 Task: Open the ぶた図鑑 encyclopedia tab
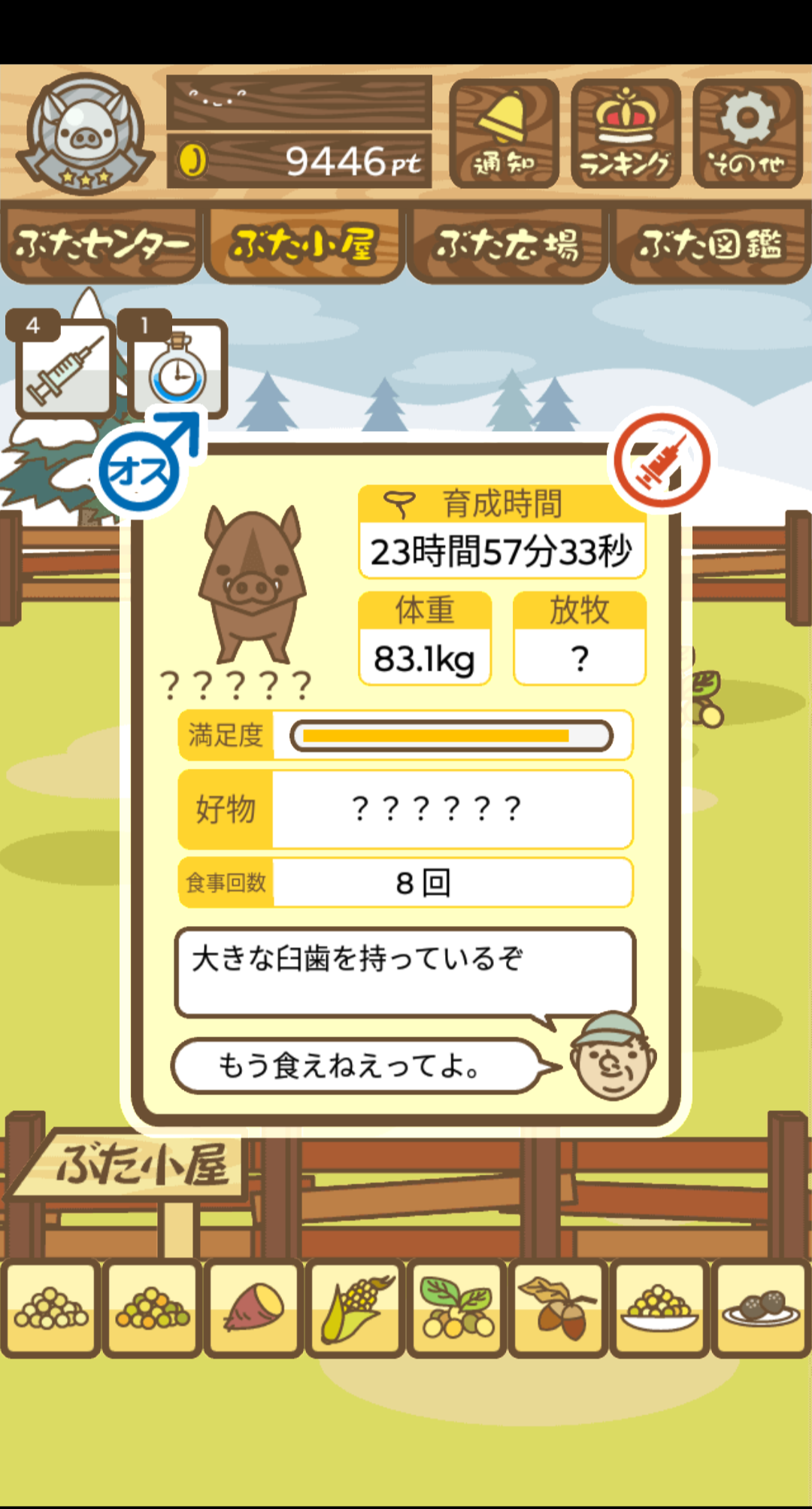tap(710, 244)
